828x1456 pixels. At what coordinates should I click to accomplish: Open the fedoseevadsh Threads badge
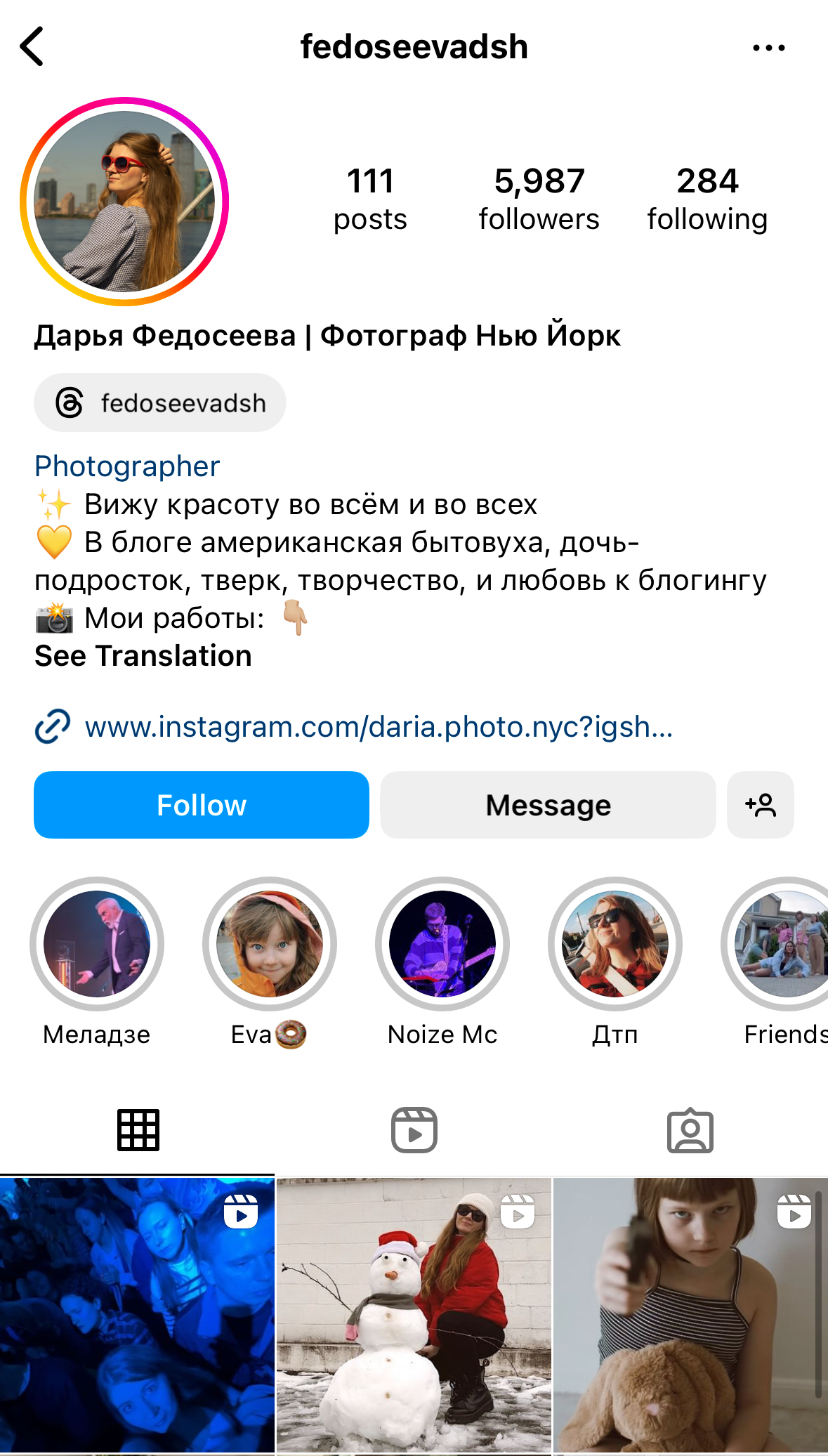pos(160,403)
